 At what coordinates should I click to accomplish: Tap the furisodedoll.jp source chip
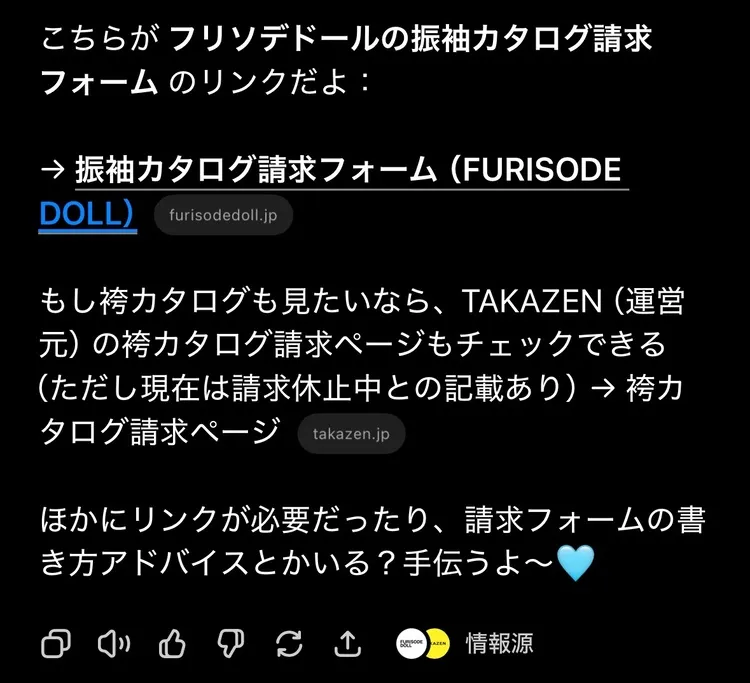223,215
